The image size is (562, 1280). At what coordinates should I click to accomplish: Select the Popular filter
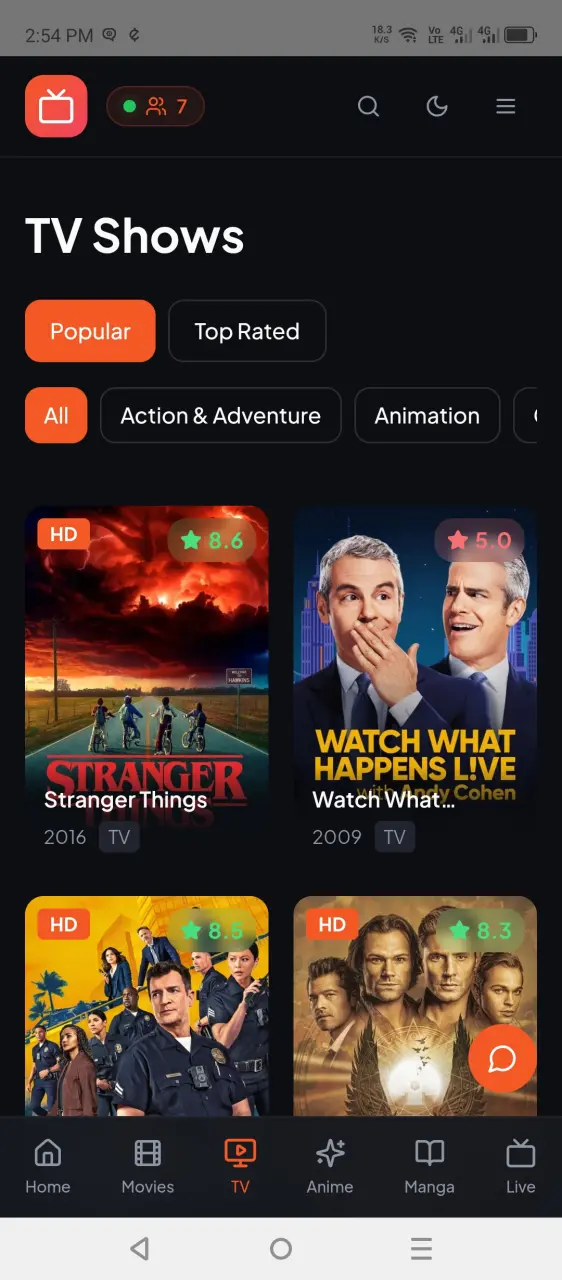90,331
